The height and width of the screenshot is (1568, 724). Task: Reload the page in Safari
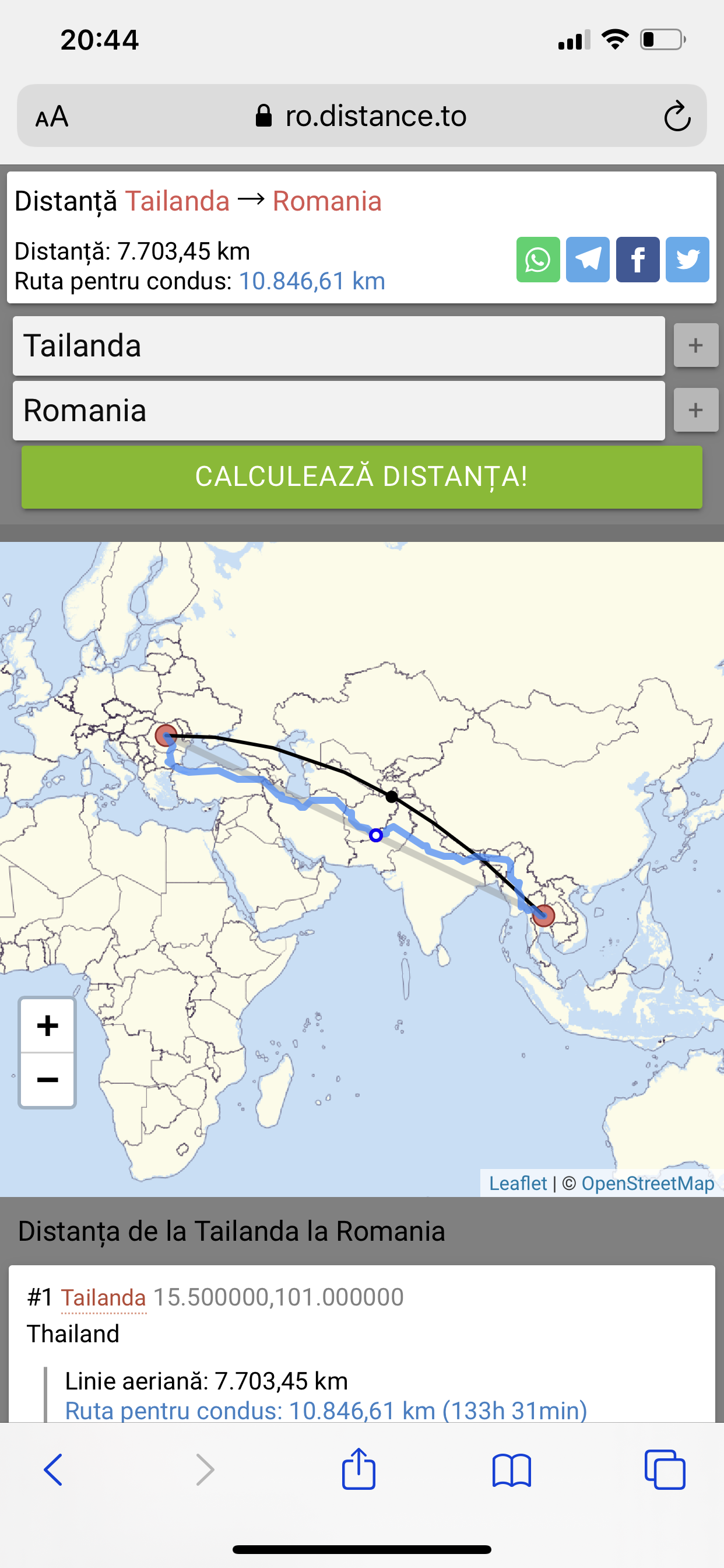coord(677,116)
